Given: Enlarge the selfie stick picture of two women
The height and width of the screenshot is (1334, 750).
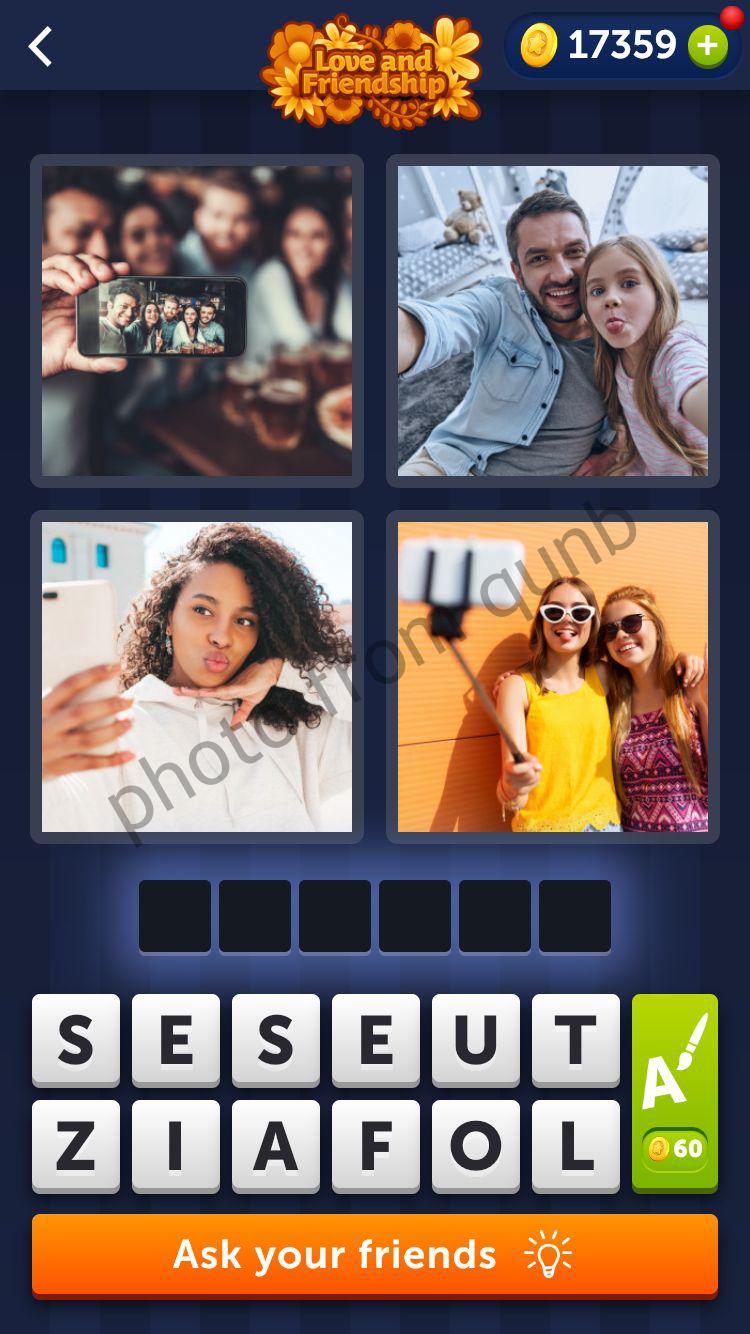Looking at the screenshot, I should point(553,677).
